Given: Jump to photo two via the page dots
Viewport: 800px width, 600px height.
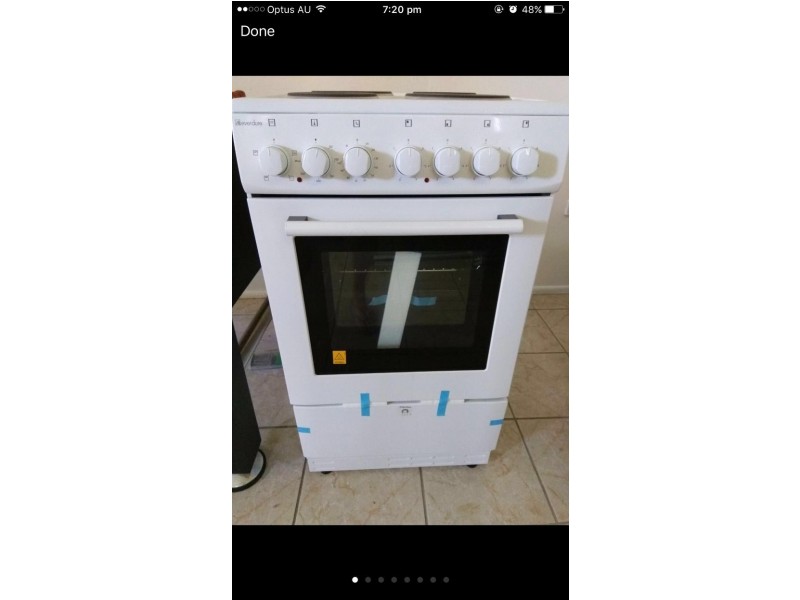Looking at the screenshot, I should click(x=368, y=579).
